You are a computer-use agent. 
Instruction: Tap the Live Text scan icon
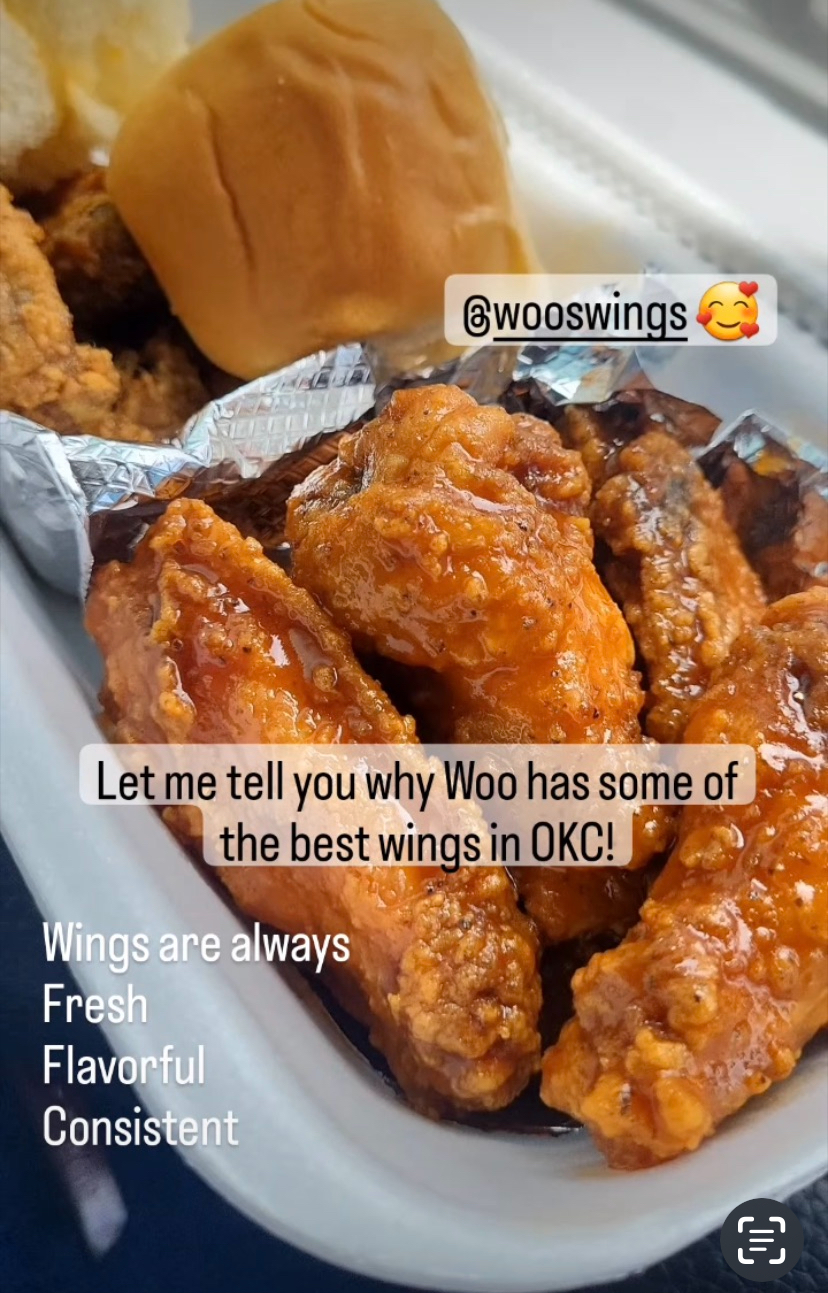click(761, 1239)
